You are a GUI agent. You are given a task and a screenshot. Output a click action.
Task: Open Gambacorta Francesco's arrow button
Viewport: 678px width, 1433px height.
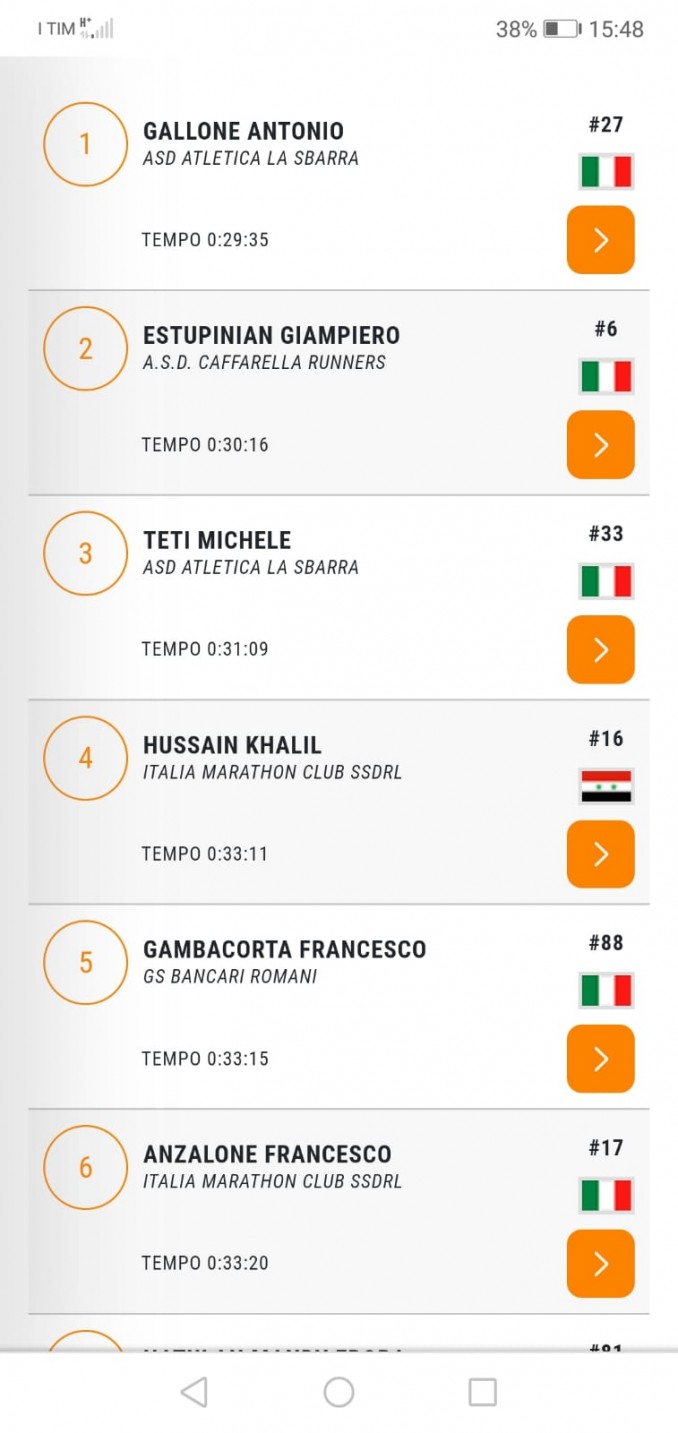point(600,1059)
